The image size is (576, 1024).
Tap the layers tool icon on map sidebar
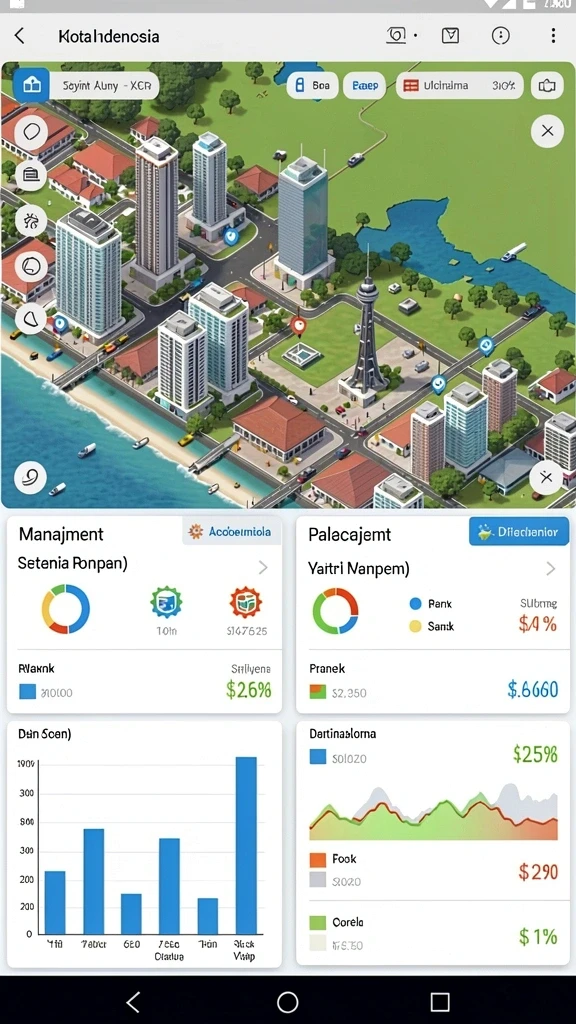pyautogui.click(x=31, y=174)
